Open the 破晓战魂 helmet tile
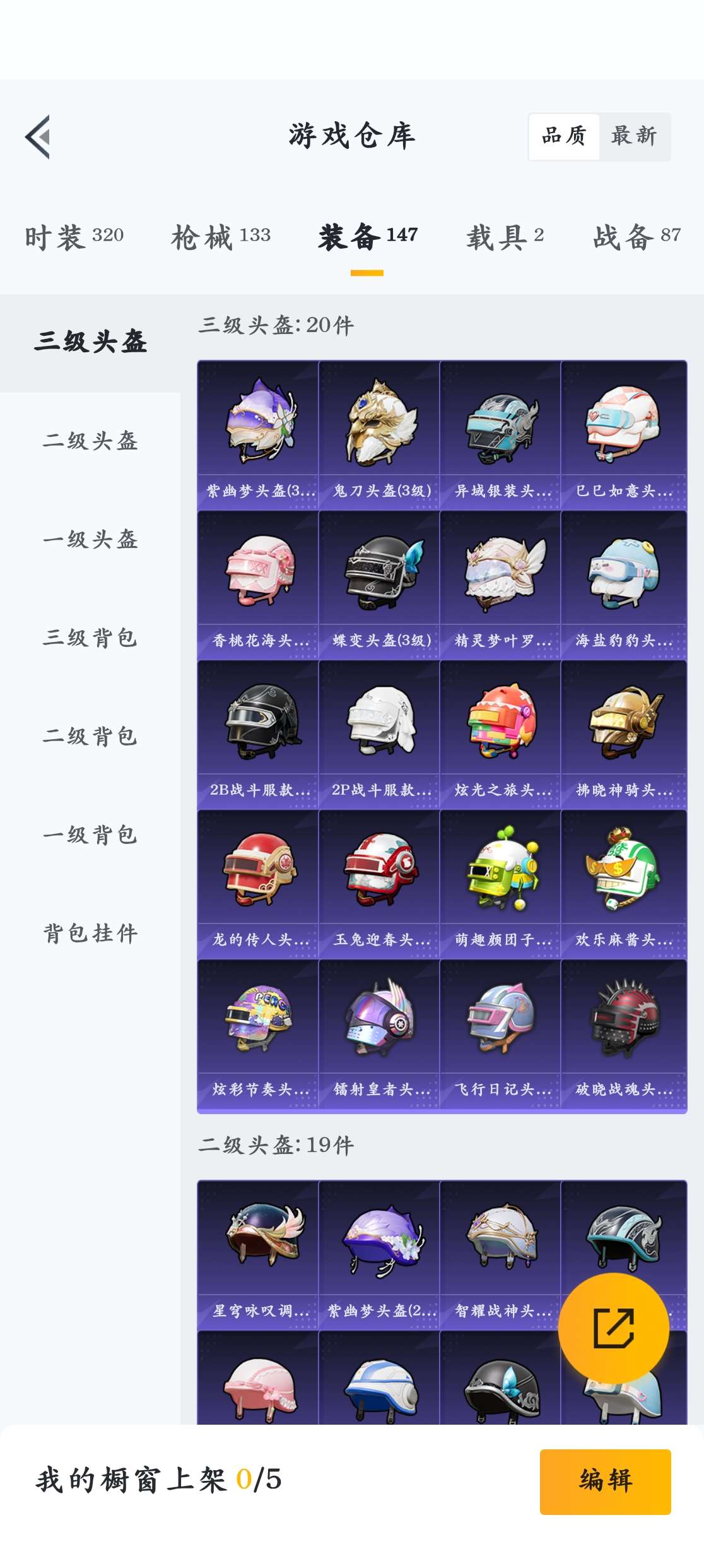The image size is (704, 1568). pos(623,1033)
